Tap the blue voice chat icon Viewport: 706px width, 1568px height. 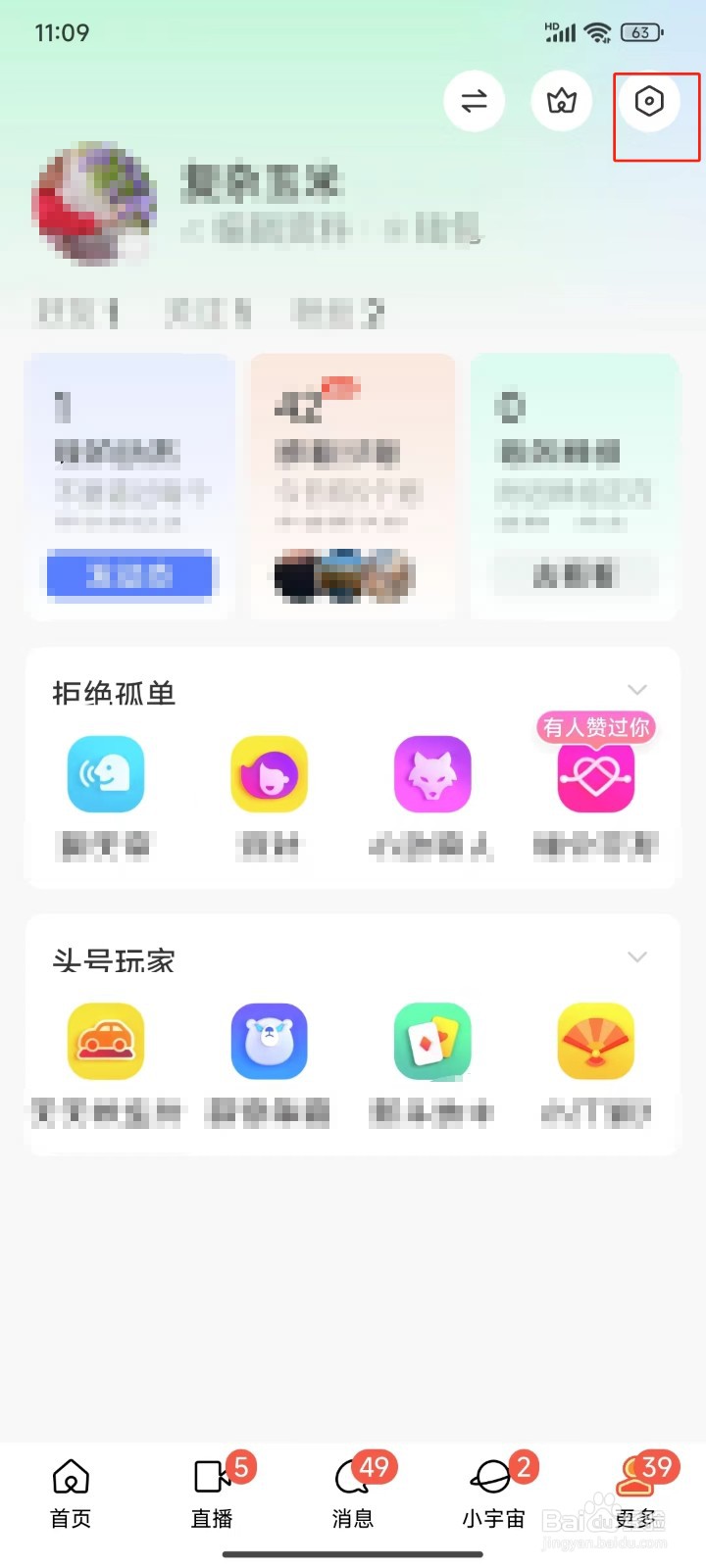[106, 774]
